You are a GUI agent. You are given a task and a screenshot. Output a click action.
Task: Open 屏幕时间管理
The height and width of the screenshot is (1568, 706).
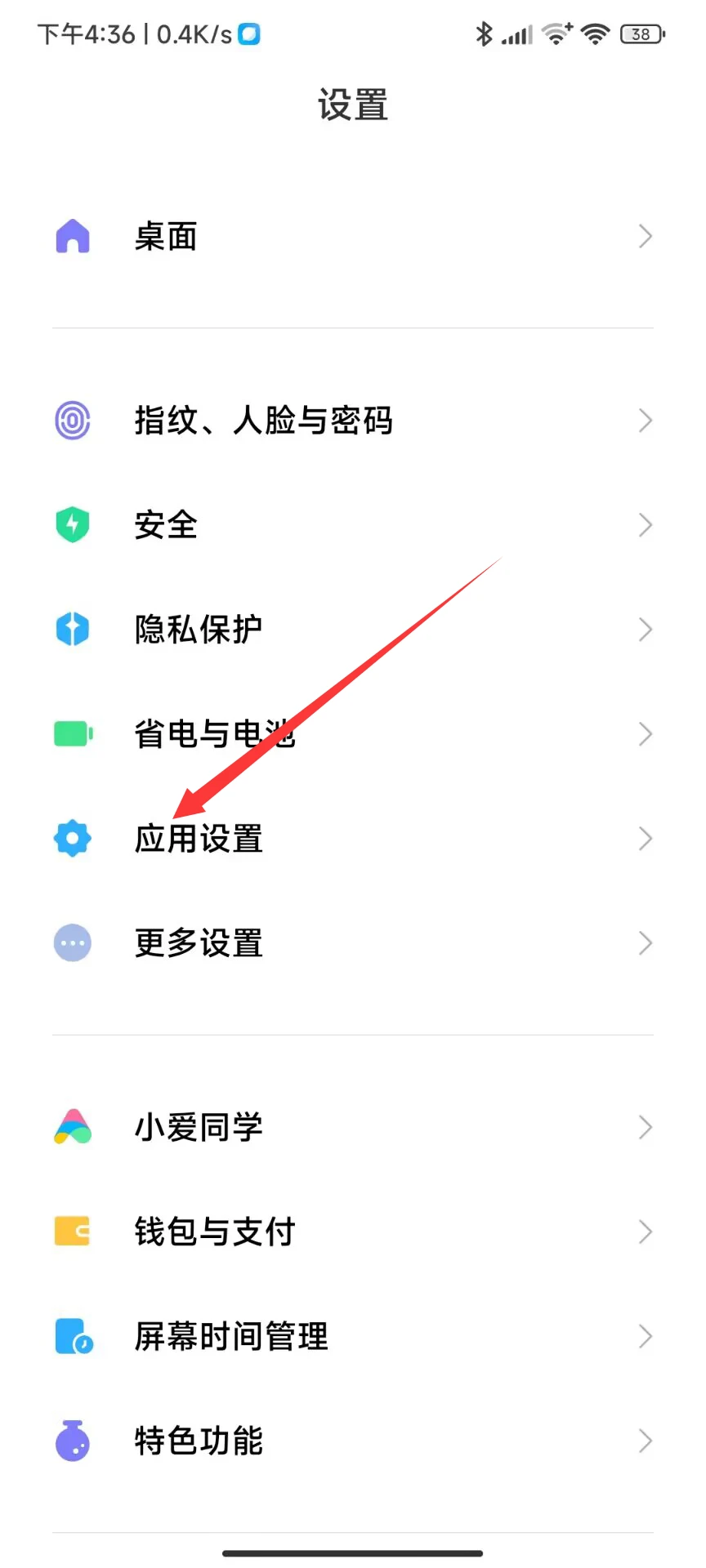coord(353,1337)
